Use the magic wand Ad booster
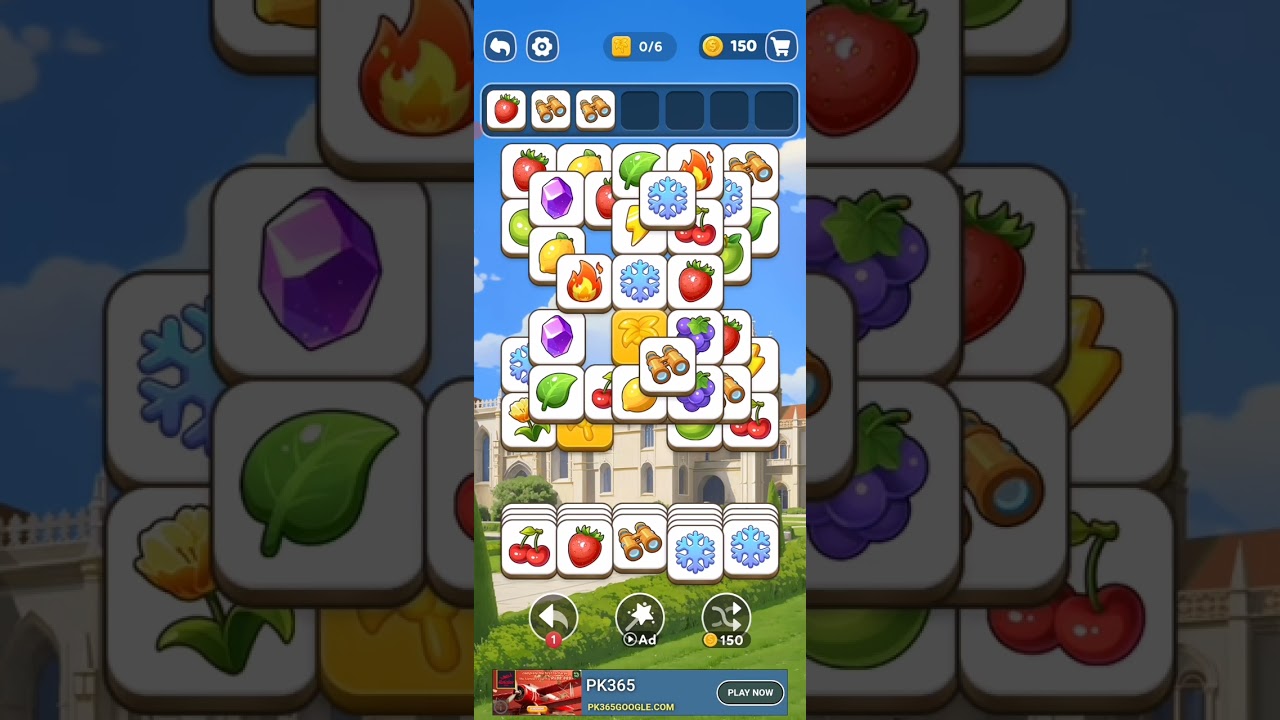The width and height of the screenshot is (1280, 720). (x=640, y=618)
